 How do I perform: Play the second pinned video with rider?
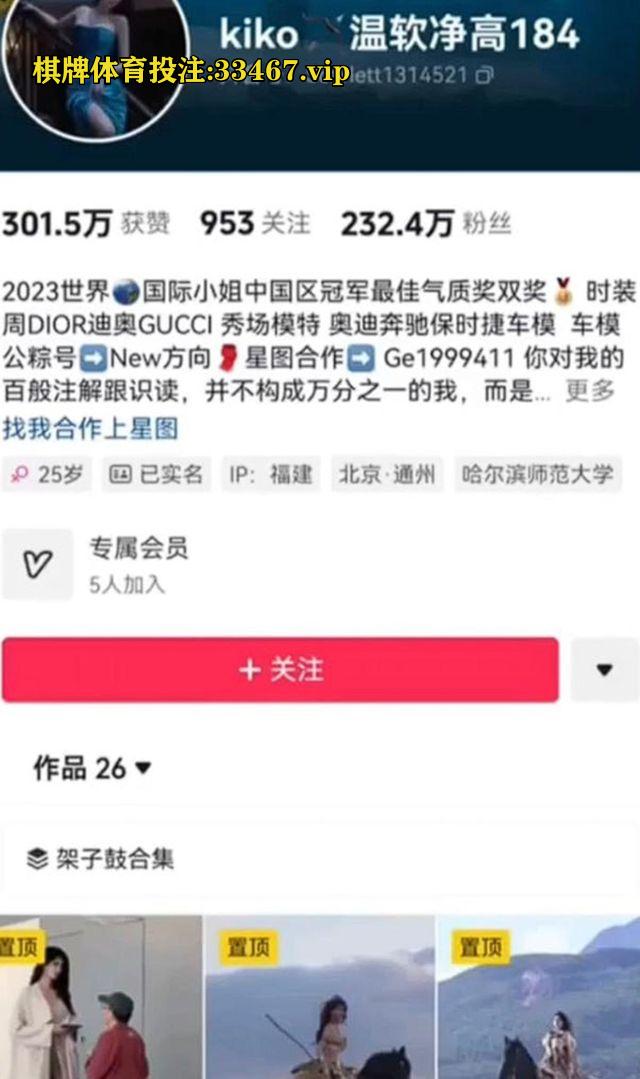tap(320, 1000)
